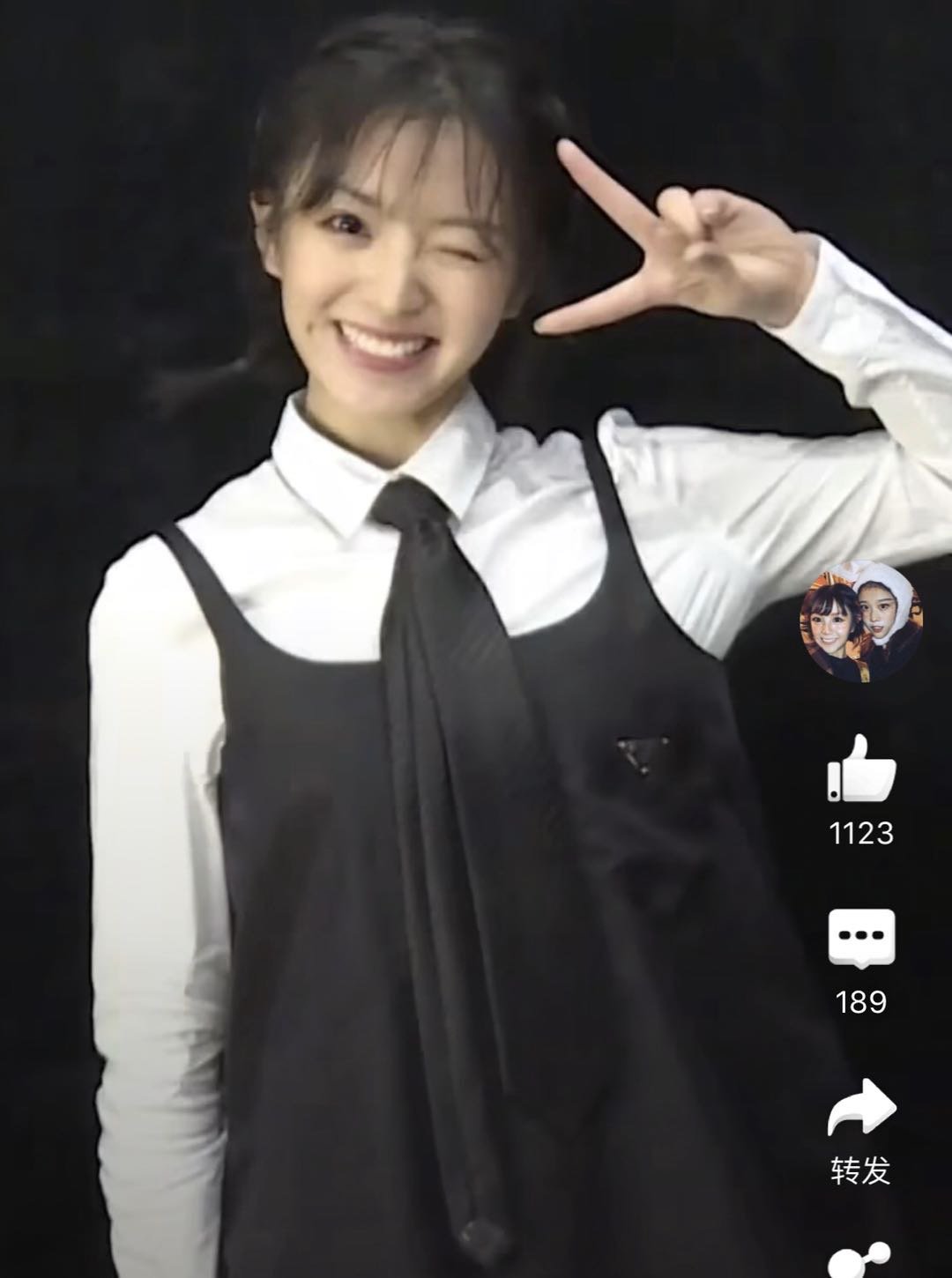The width and height of the screenshot is (952, 1278).
Task: Open the comments with 189 replies
Action: (861, 938)
